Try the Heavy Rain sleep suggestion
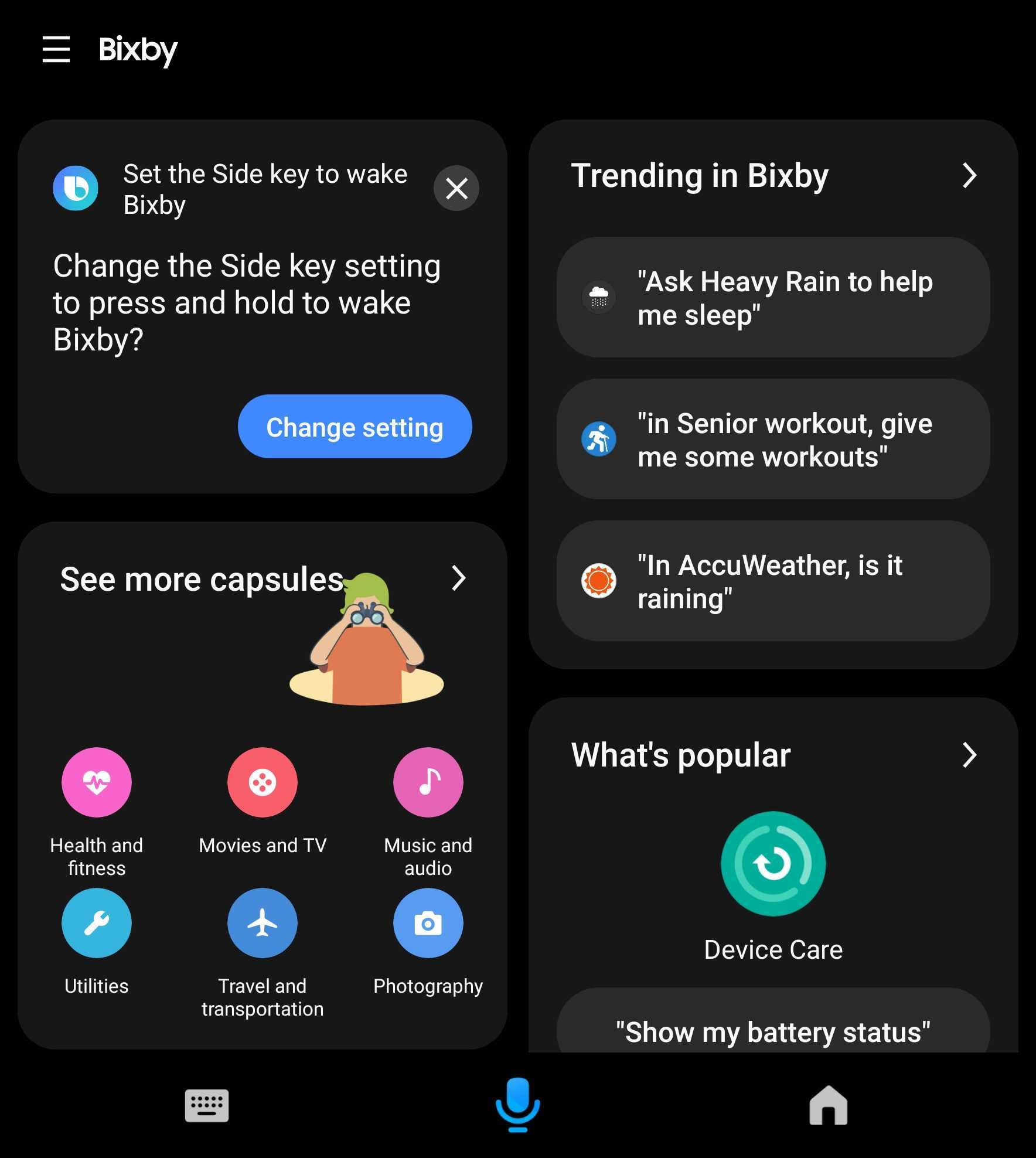Viewport: 1036px width, 1158px height. click(772, 298)
